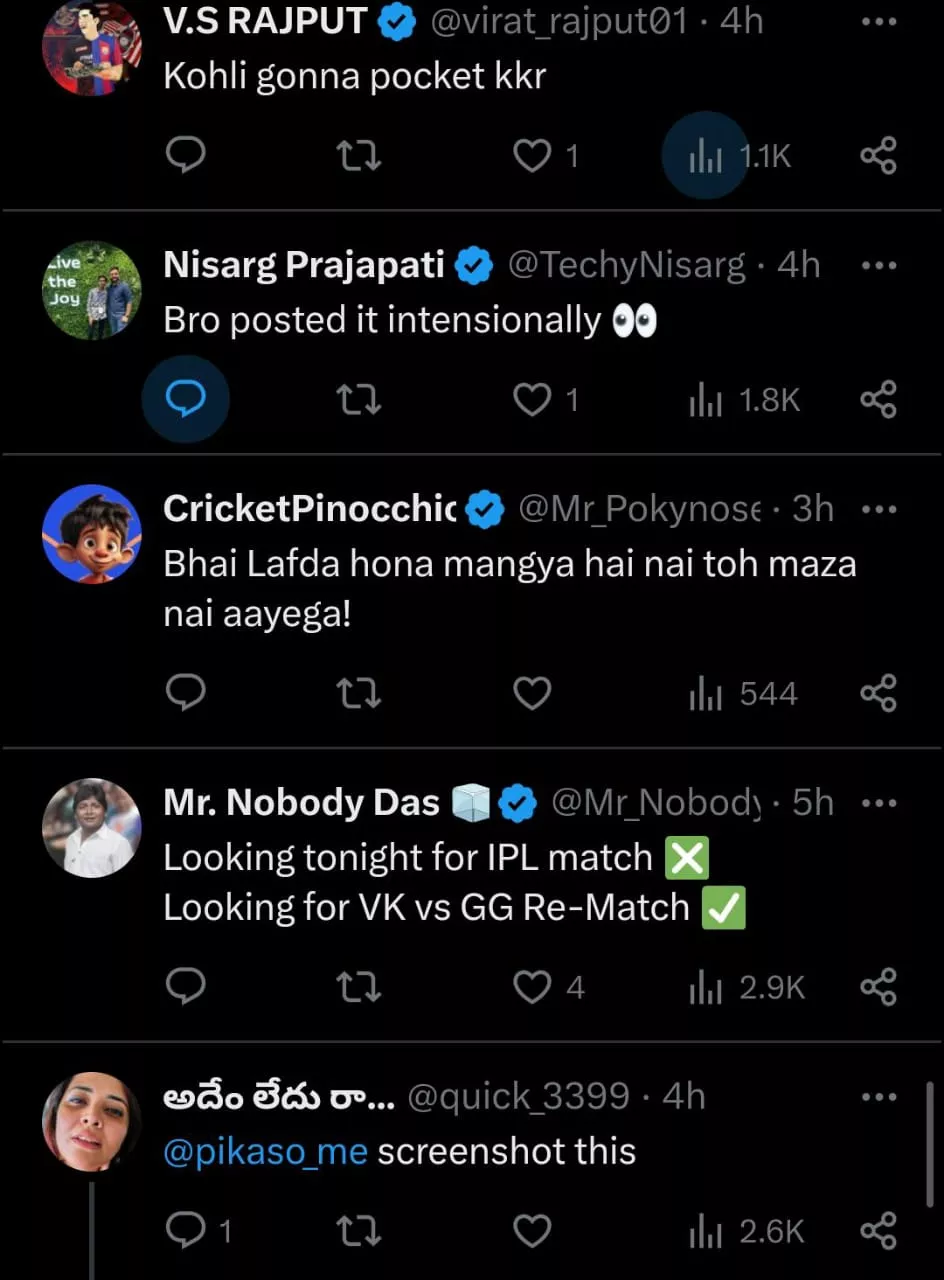Like V.S RAJPUT's reply about Kohli
The width and height of the screenshot is (944, 1280).
[x=533, y=156]
